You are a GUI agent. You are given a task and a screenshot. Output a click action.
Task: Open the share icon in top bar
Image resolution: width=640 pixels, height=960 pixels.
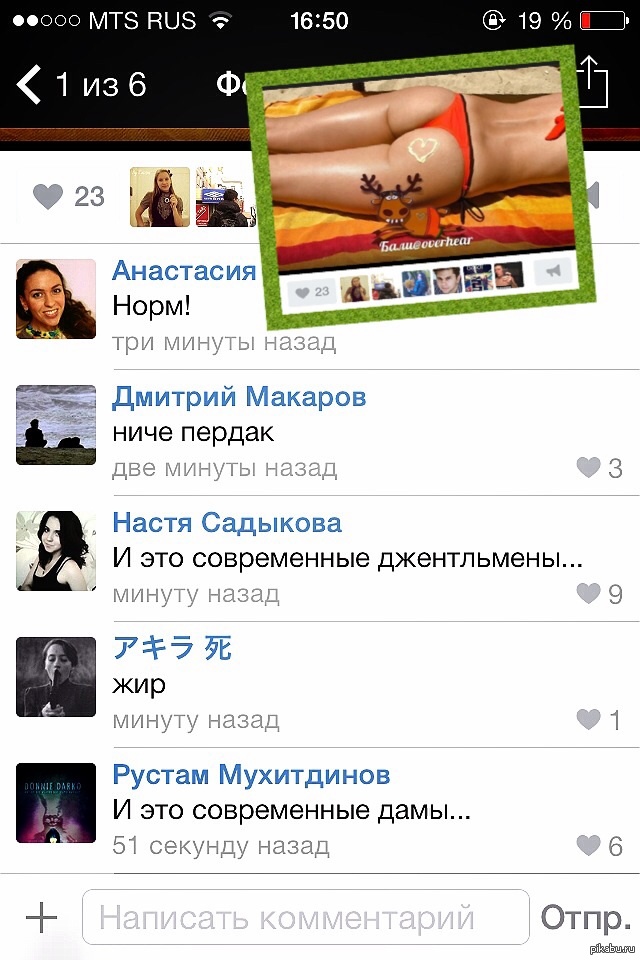pos(592,82)
